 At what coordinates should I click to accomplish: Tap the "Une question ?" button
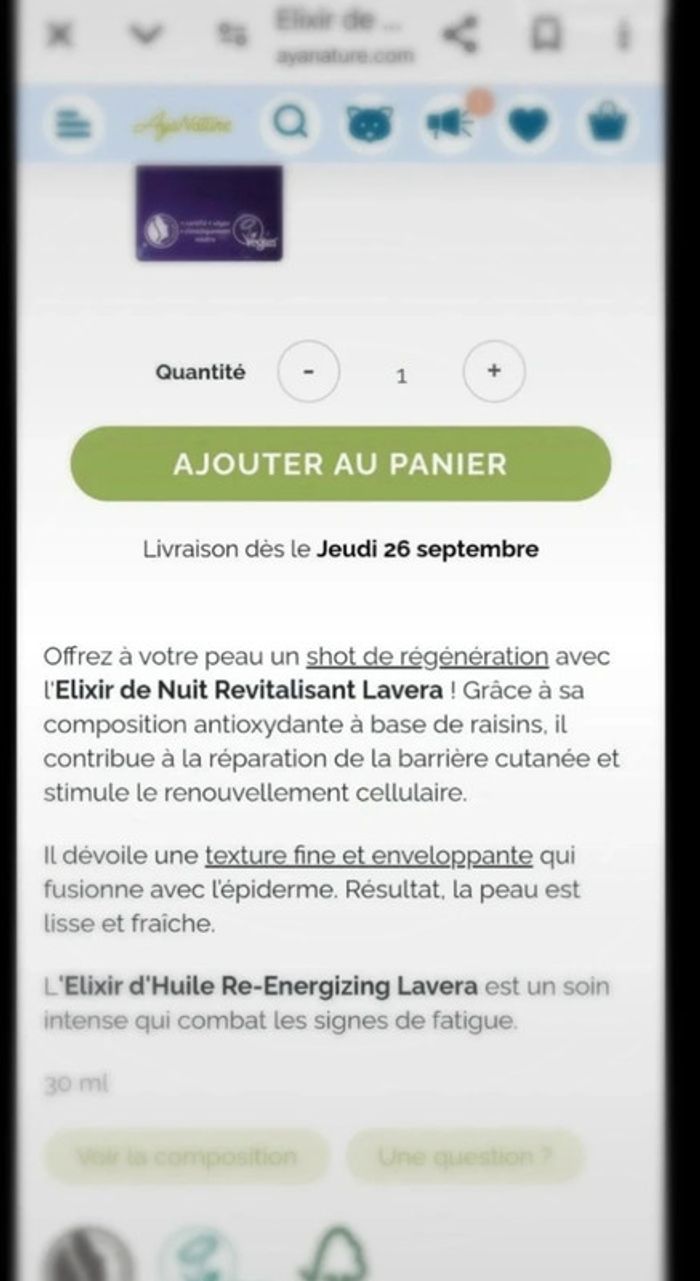465,1157
